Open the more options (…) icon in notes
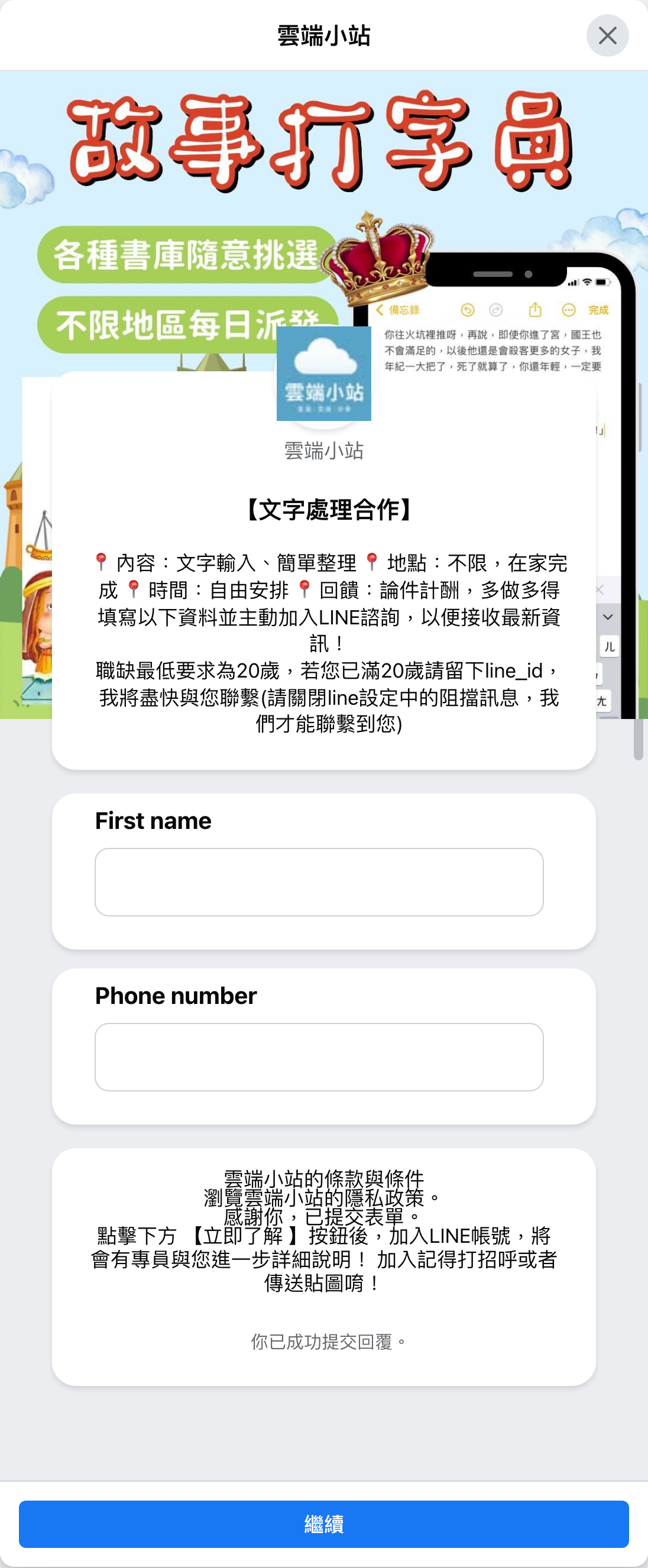The height and width of the screenshot is (1568, 648). click(569, 310)
